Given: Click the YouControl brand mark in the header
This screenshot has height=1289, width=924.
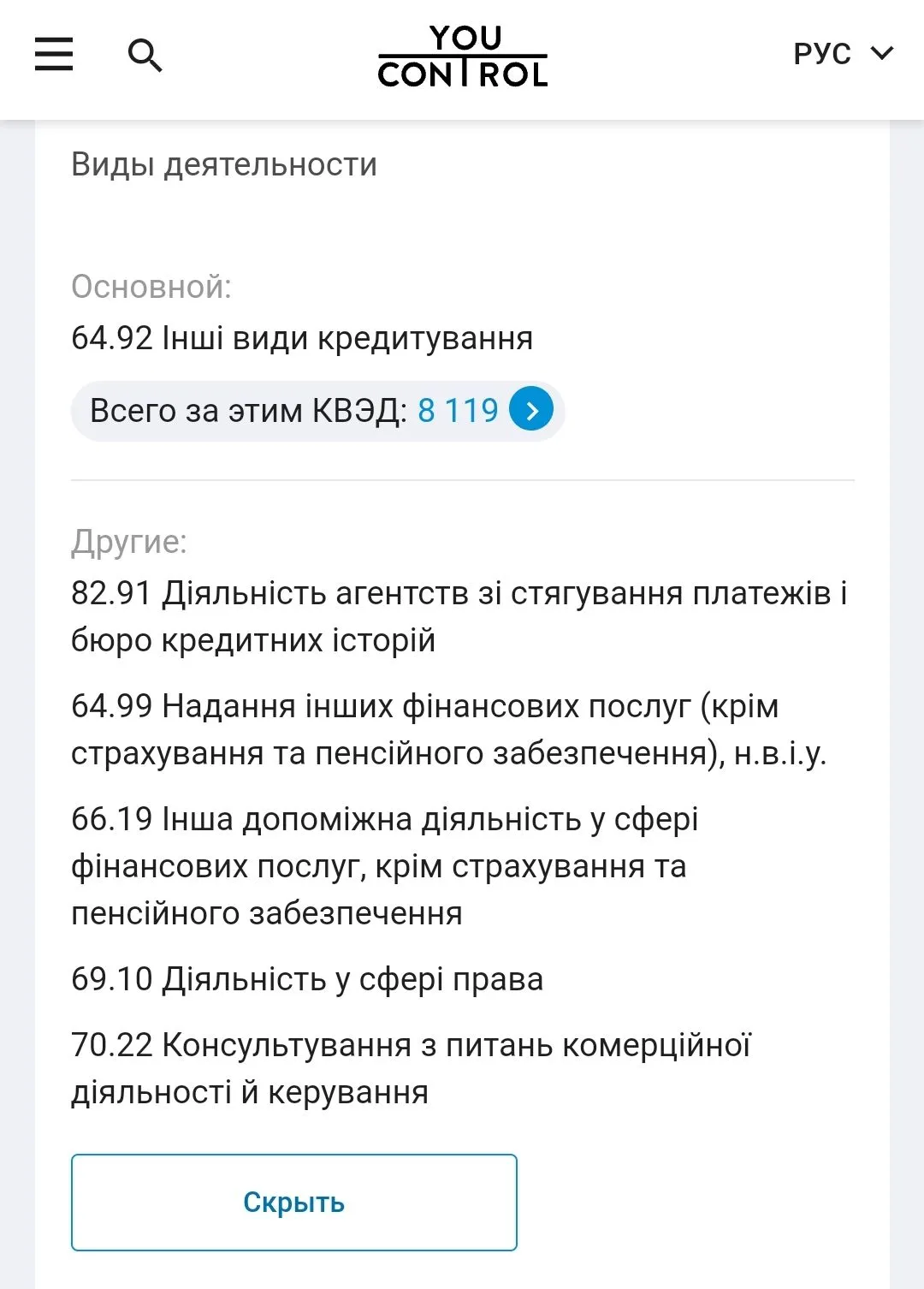Looking at the screenshot, I should 462,57.
